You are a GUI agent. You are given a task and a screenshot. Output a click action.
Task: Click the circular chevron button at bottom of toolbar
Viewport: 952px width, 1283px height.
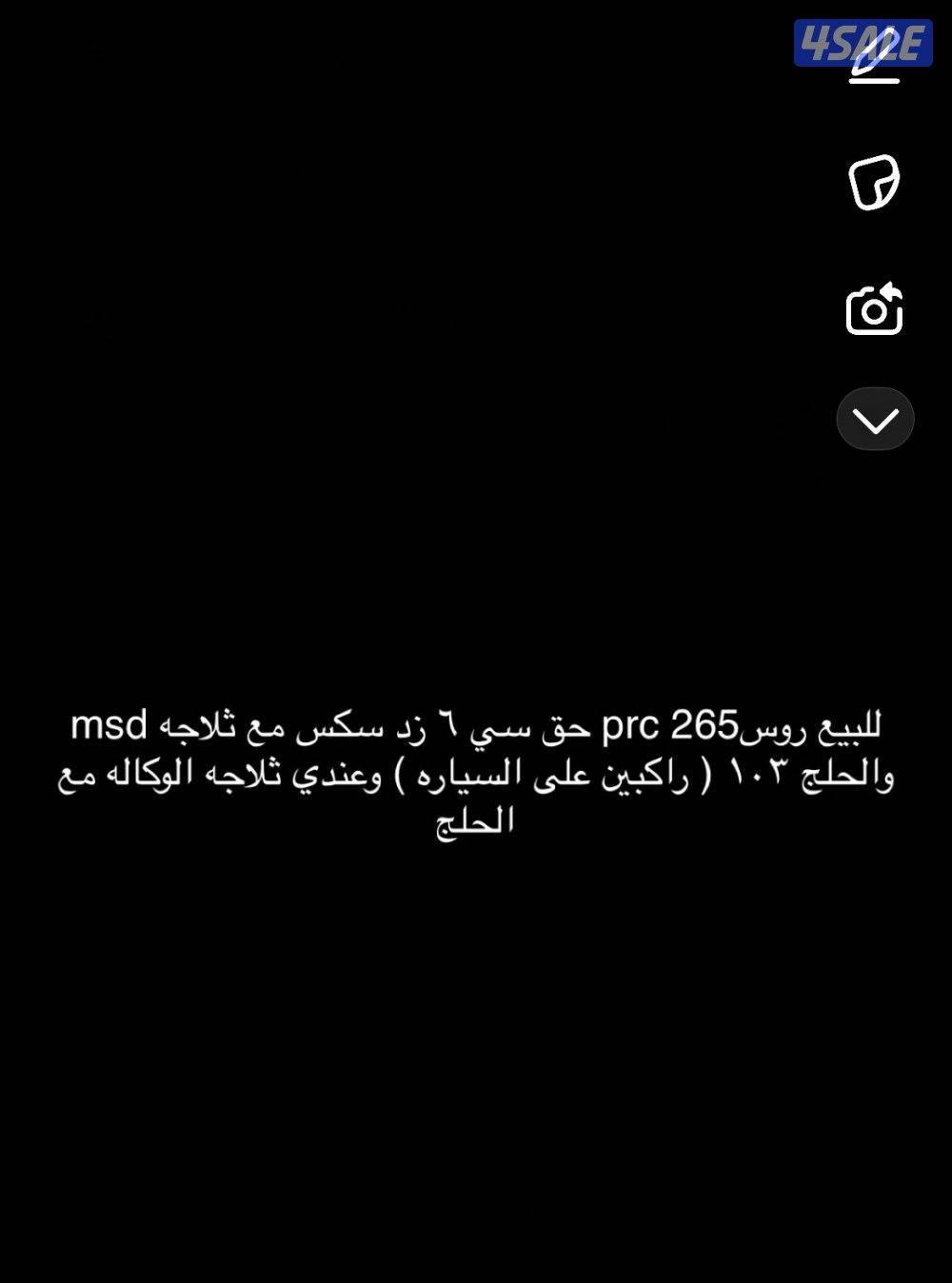(x=876, y=418)
